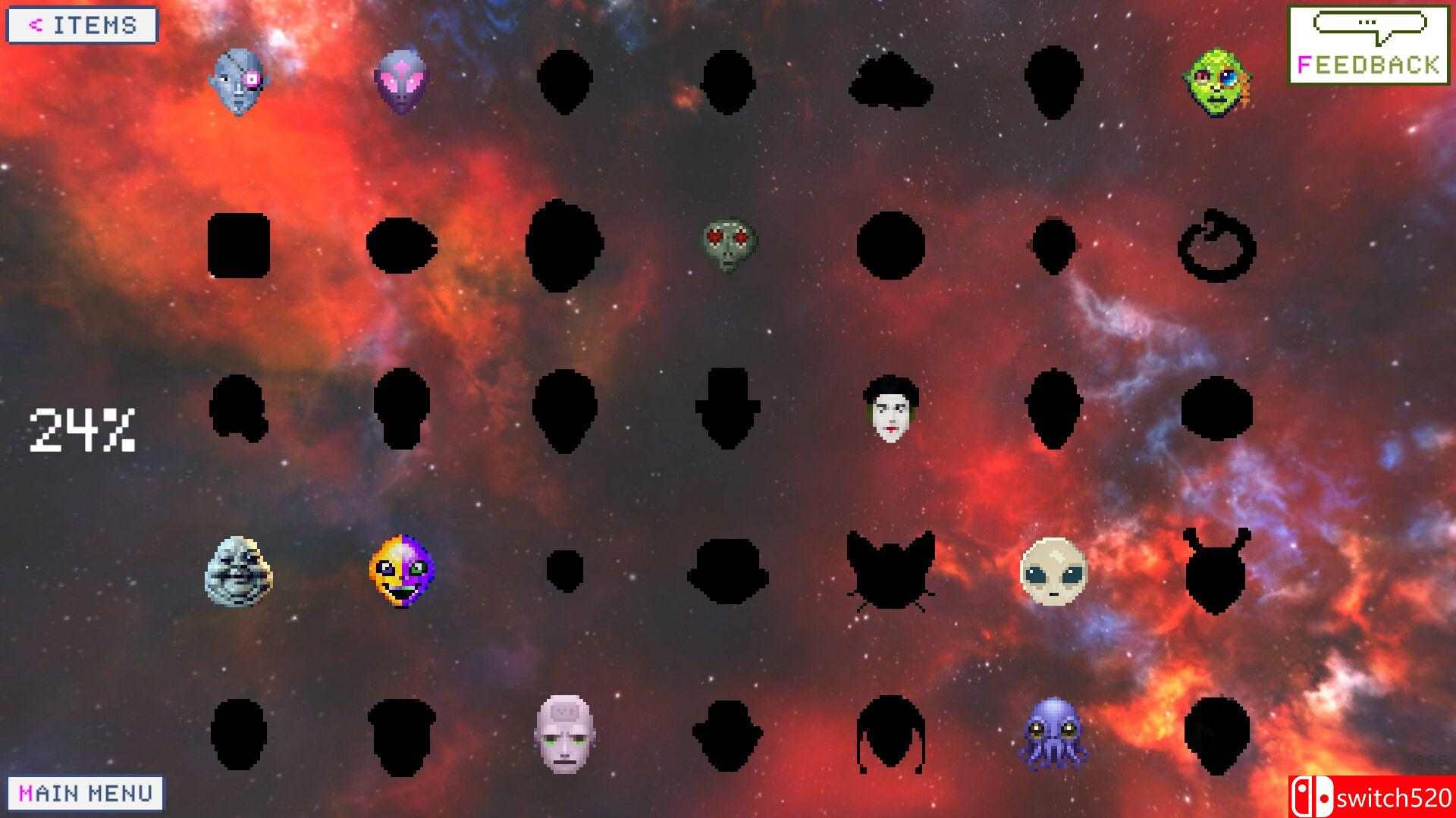Choose the purple octopus head
The image size is (1456, 818).
pyautogui.click(x=1053, y=733)
